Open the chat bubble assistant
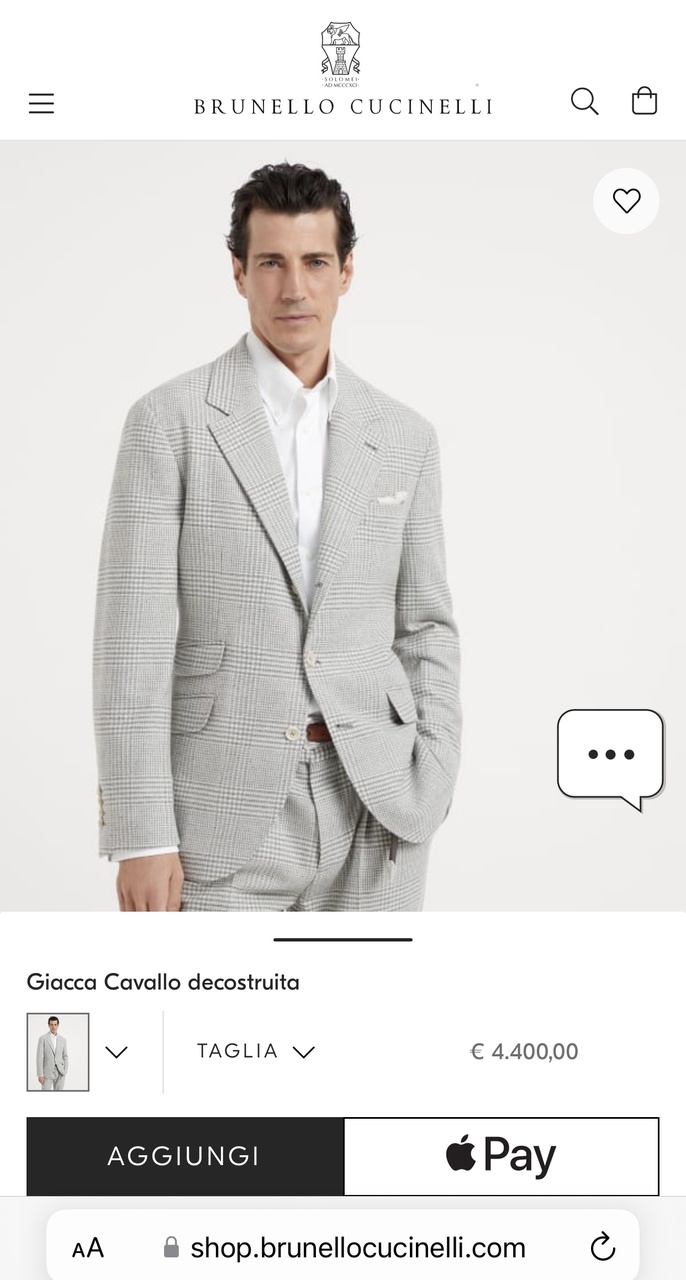The width and height of the screenshot is (686, 1280). tap(610, 756)
